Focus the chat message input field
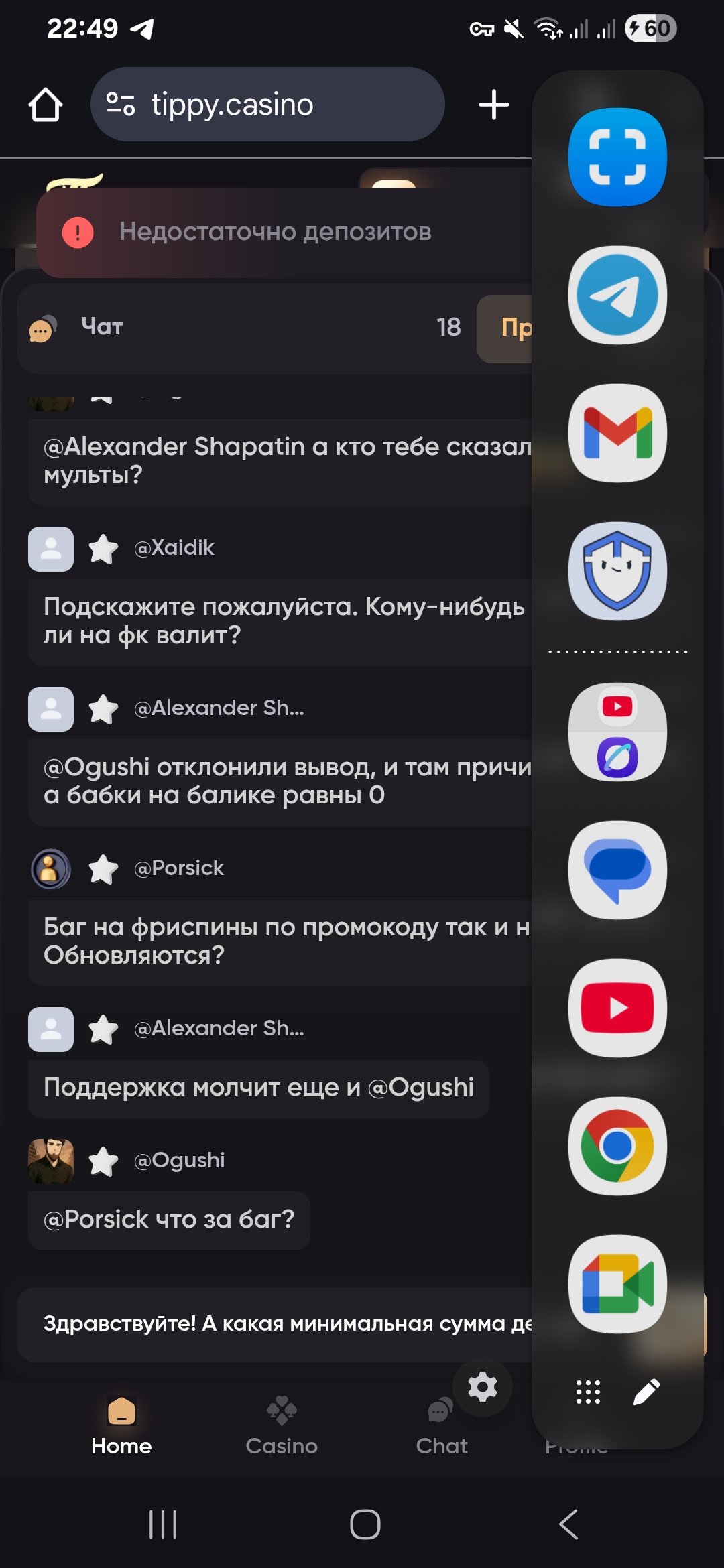The image size is (724, 1568). point(282,1324)
